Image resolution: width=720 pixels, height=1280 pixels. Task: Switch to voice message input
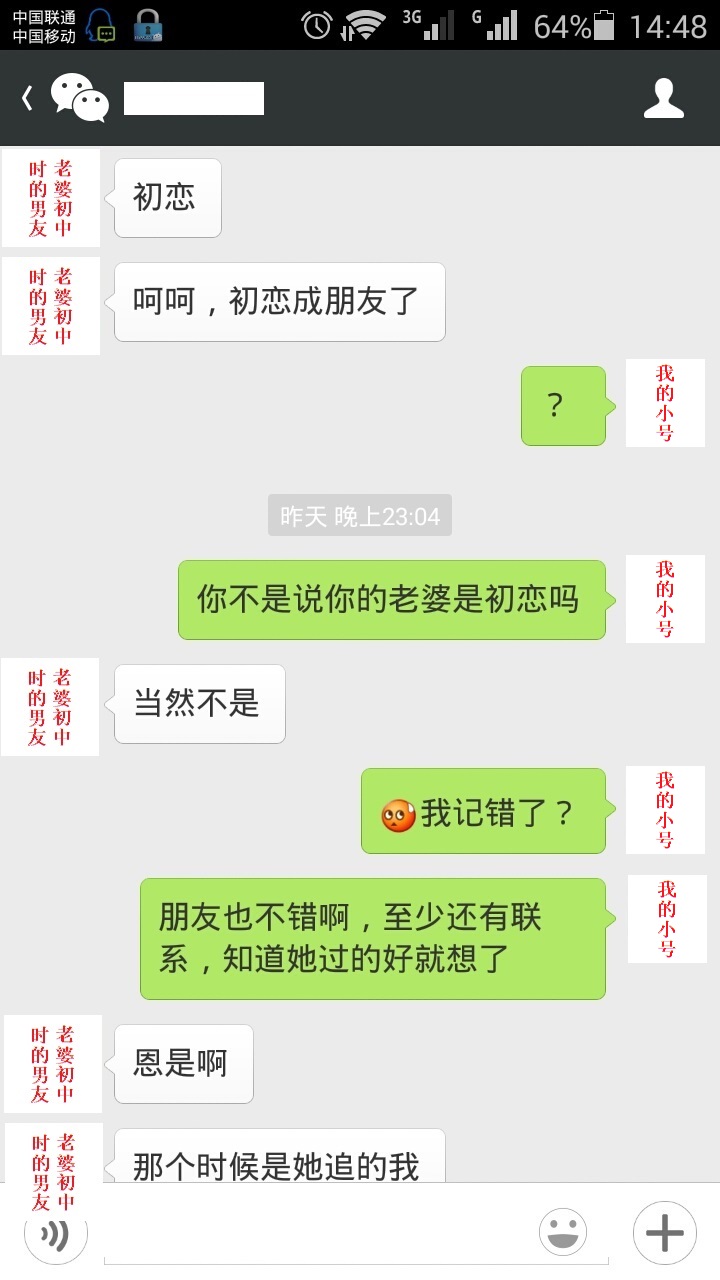pyautogui.click(x=55, y=1235)
